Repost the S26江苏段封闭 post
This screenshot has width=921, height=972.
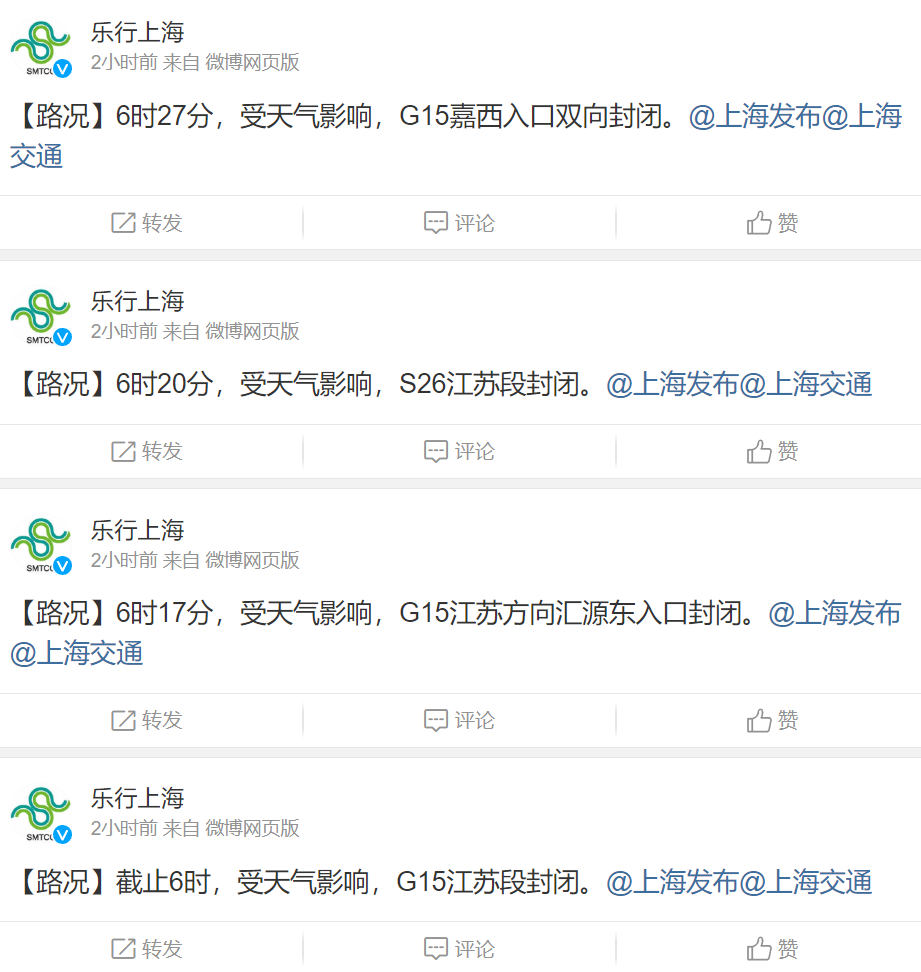(147, 452)
